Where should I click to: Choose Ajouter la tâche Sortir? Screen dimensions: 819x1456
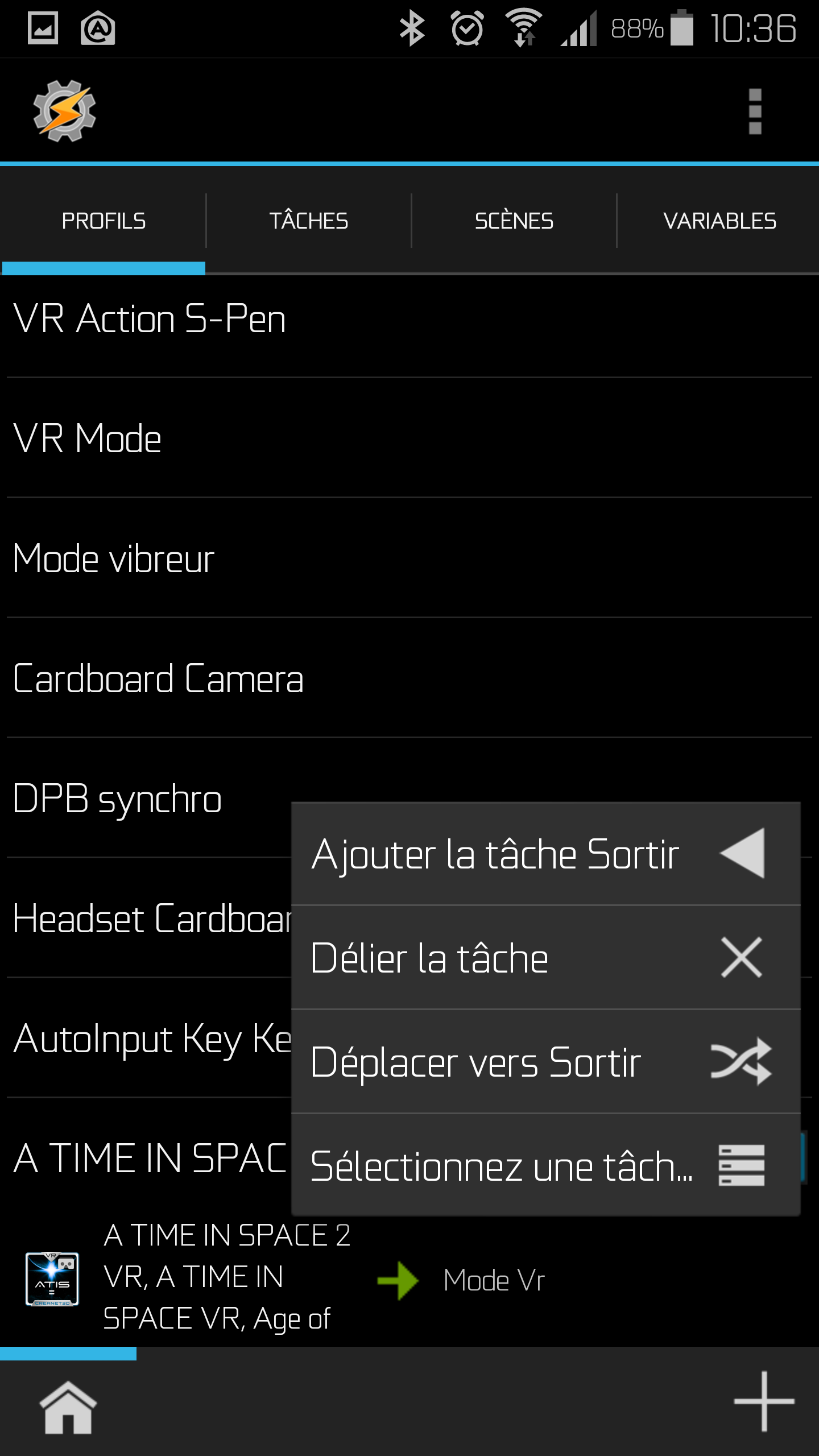tap(545, 854)
